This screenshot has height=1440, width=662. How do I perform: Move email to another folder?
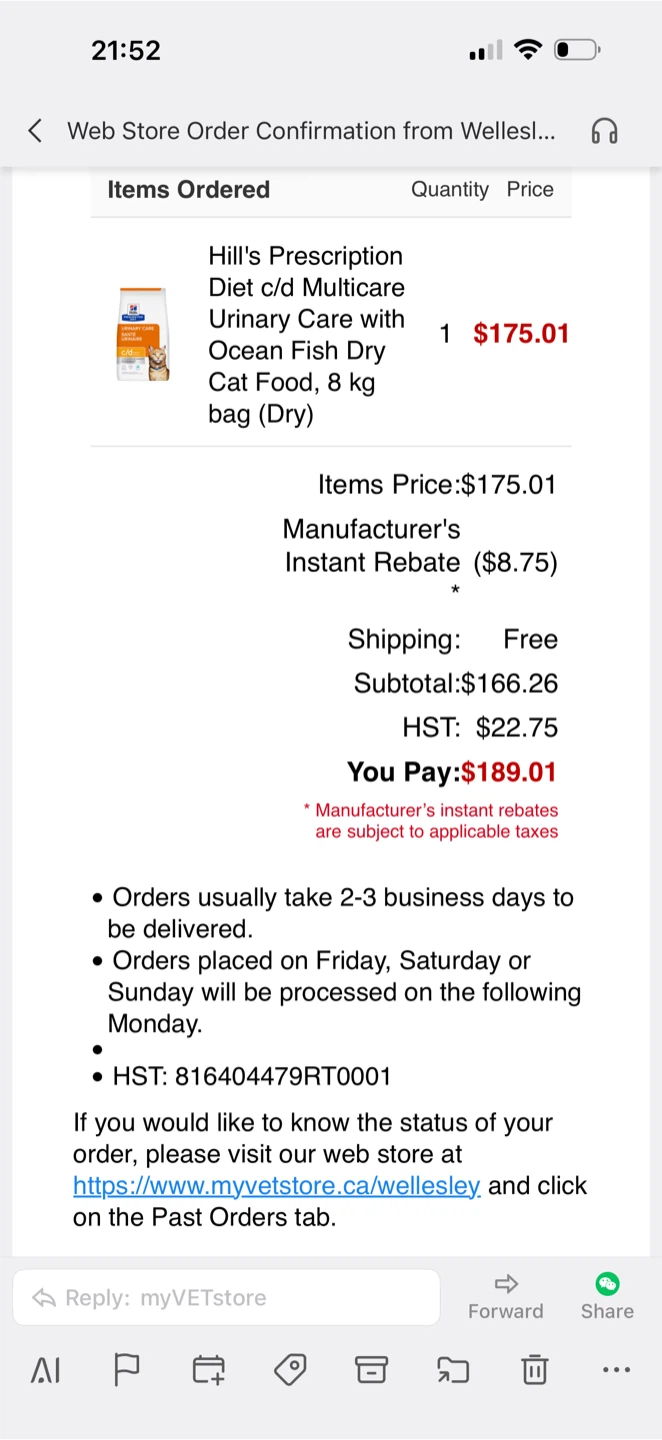click(453, 1370)
